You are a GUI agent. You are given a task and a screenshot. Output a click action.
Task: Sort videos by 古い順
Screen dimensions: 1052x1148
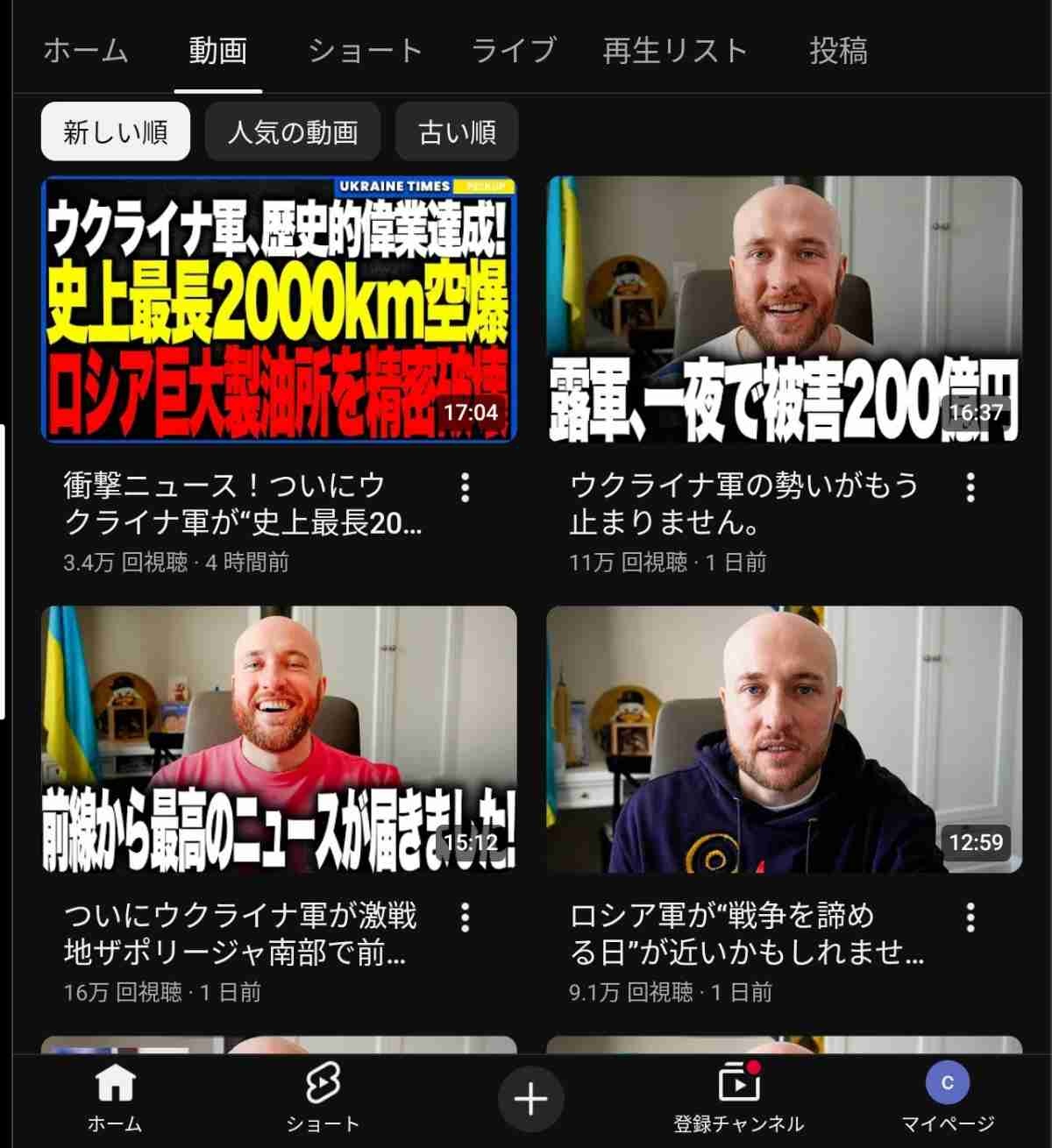tap(457, 132)
